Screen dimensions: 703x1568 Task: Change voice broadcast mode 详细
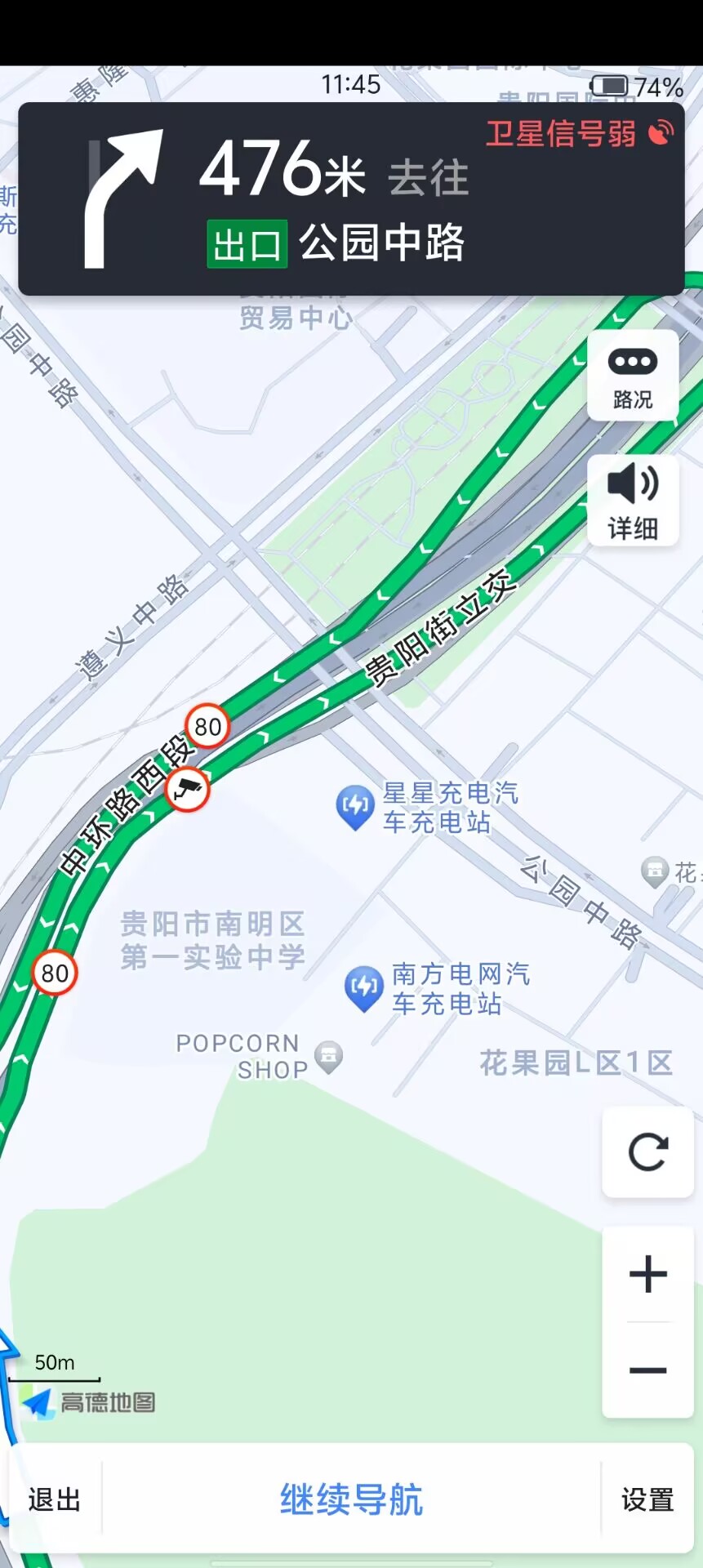point(633,500)
